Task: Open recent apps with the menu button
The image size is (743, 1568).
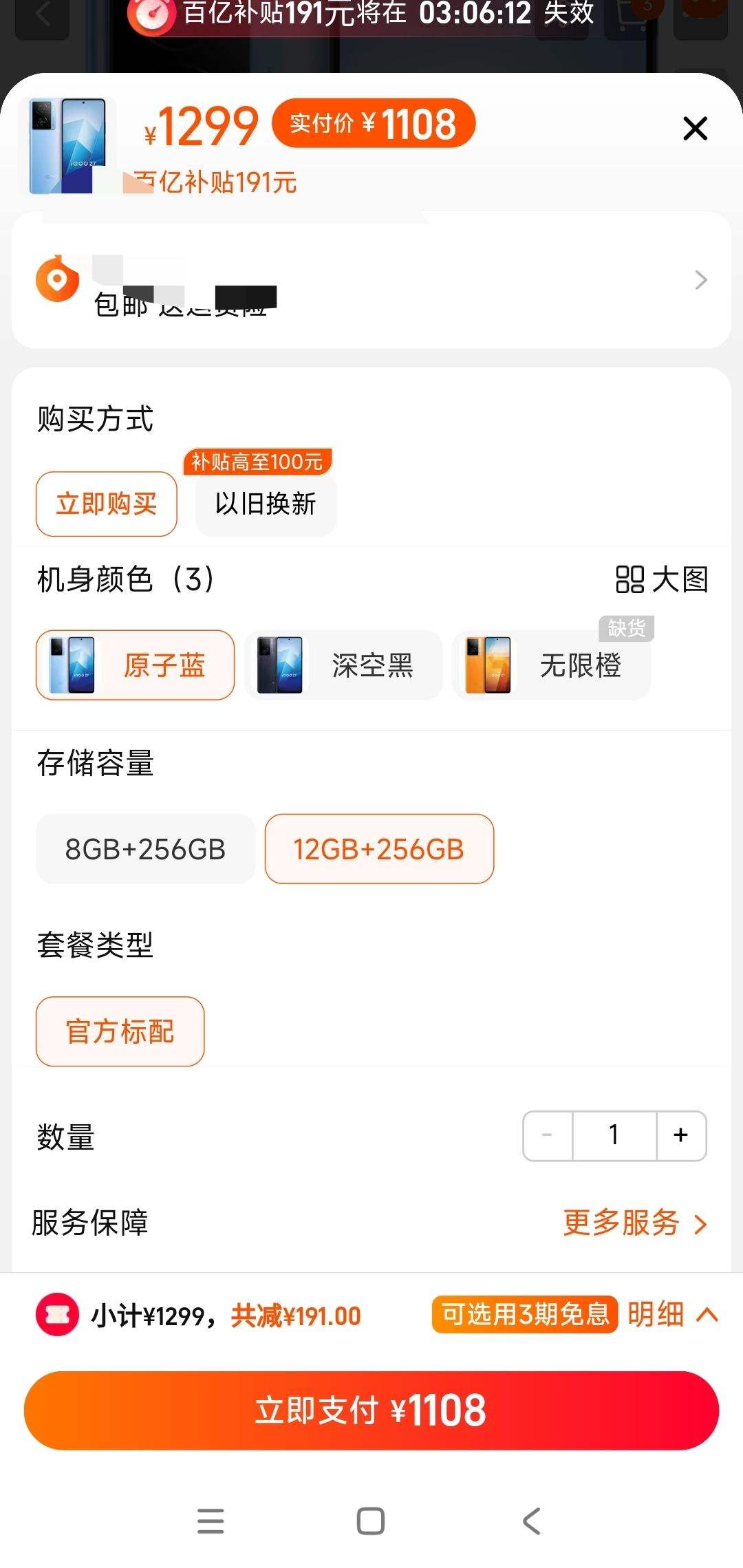Action: [x=211, y=1521]
